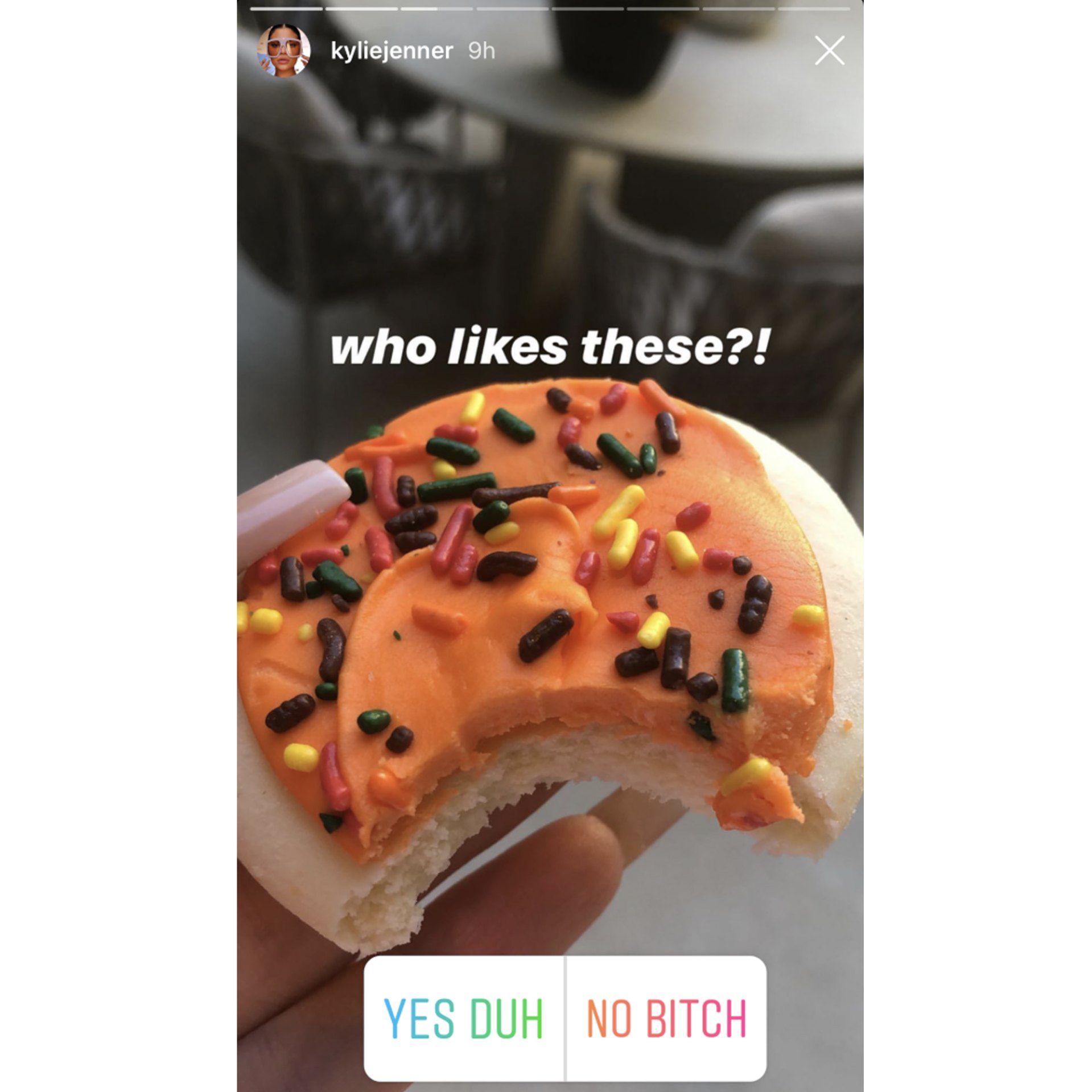Viewport: 1092px width, 1092px height.
Task: Vote YES DUH in the poll
Action: point(464,1018)
